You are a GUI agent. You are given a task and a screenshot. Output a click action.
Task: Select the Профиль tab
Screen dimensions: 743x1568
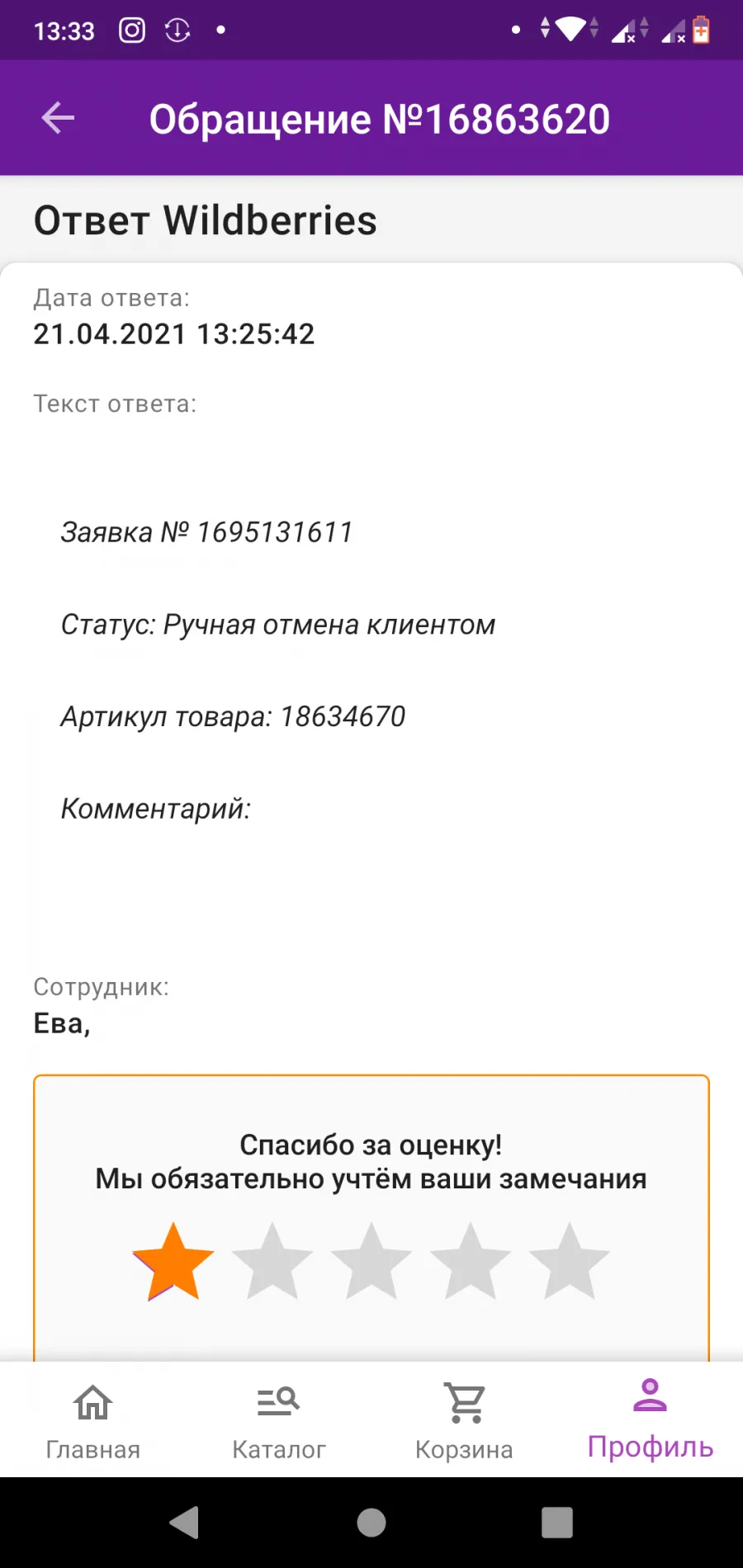click(x=651, y=1419)
